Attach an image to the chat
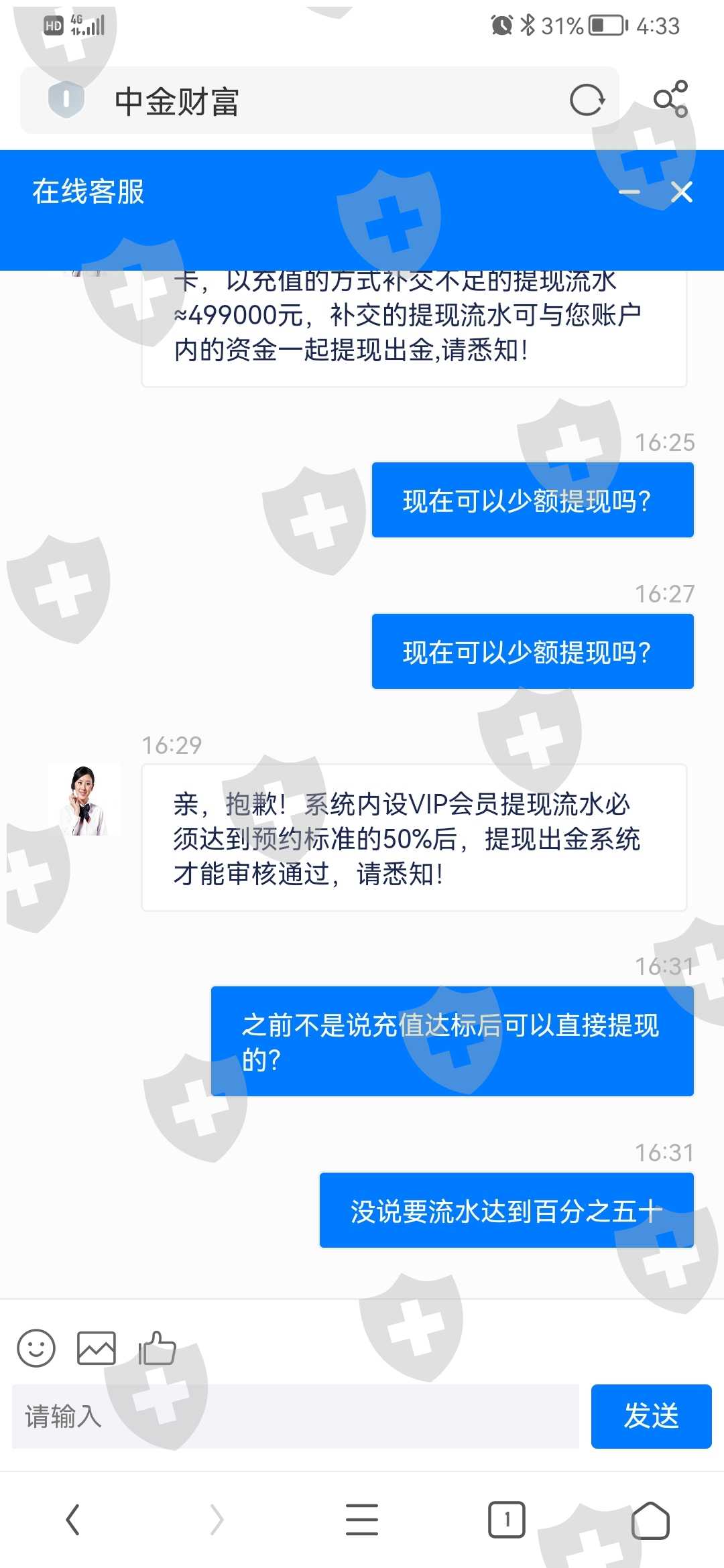Viewport: 724px width, 1568px height. tap(97, 1348)
